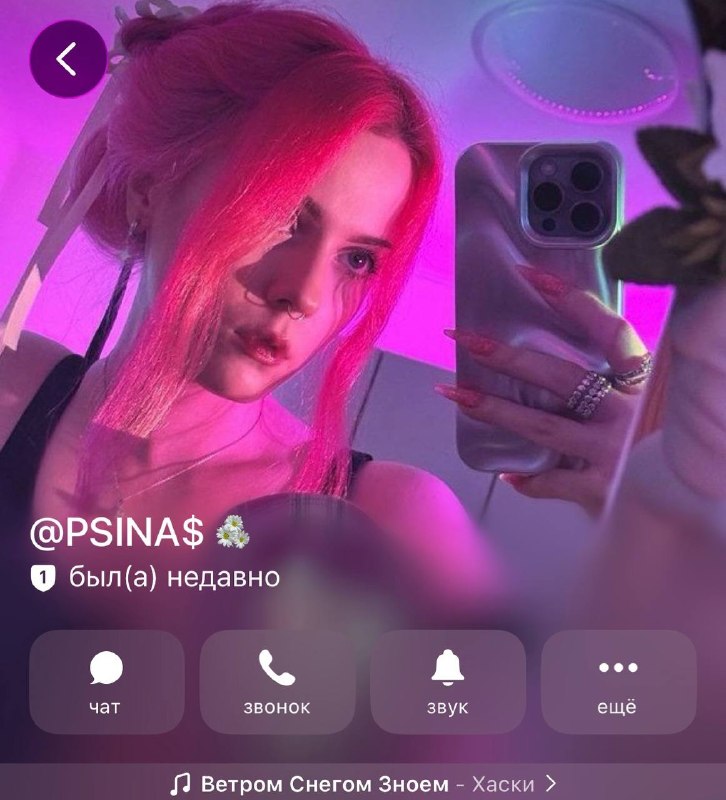Open chat with @PSINA$
This screenshot has width=726, height=800.
click(x=107, y=682)
